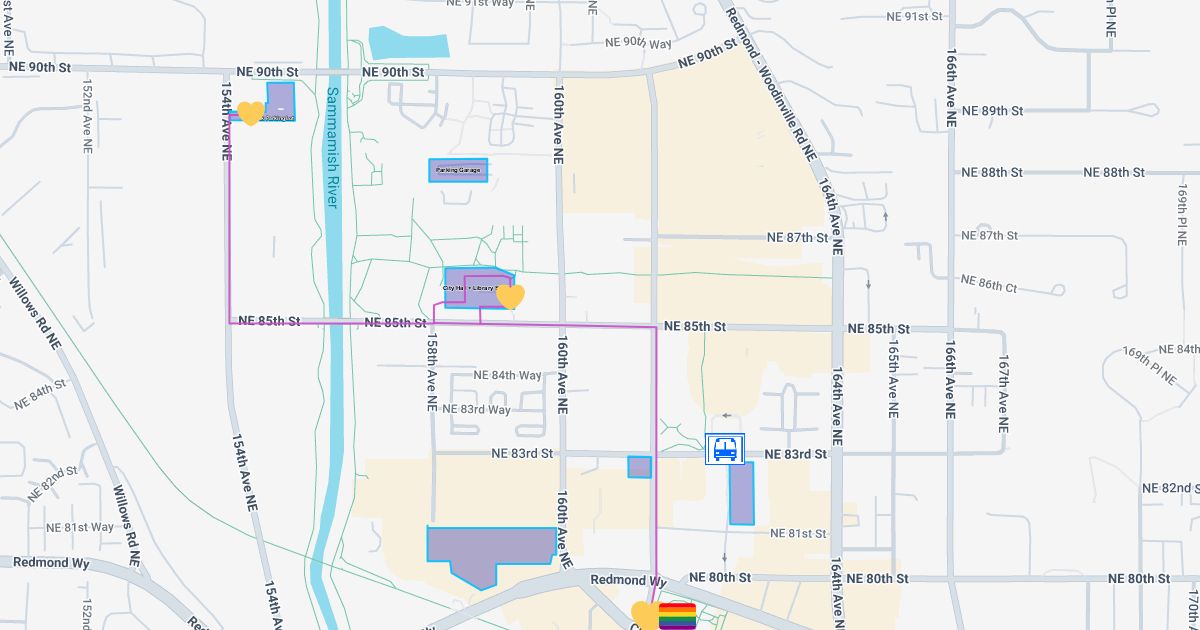Select the Parking Garage area

point(458,170)
